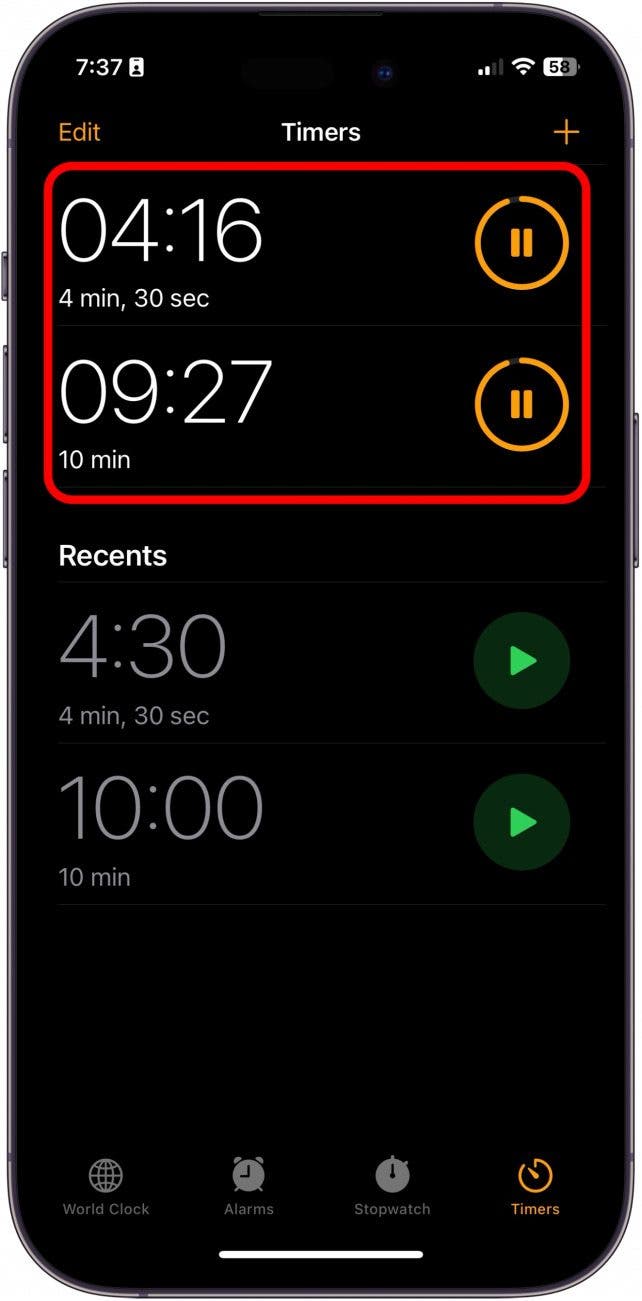642x1301 pixels.
Task: Add a new timer with plus icon
Action: tap(566, 132)
